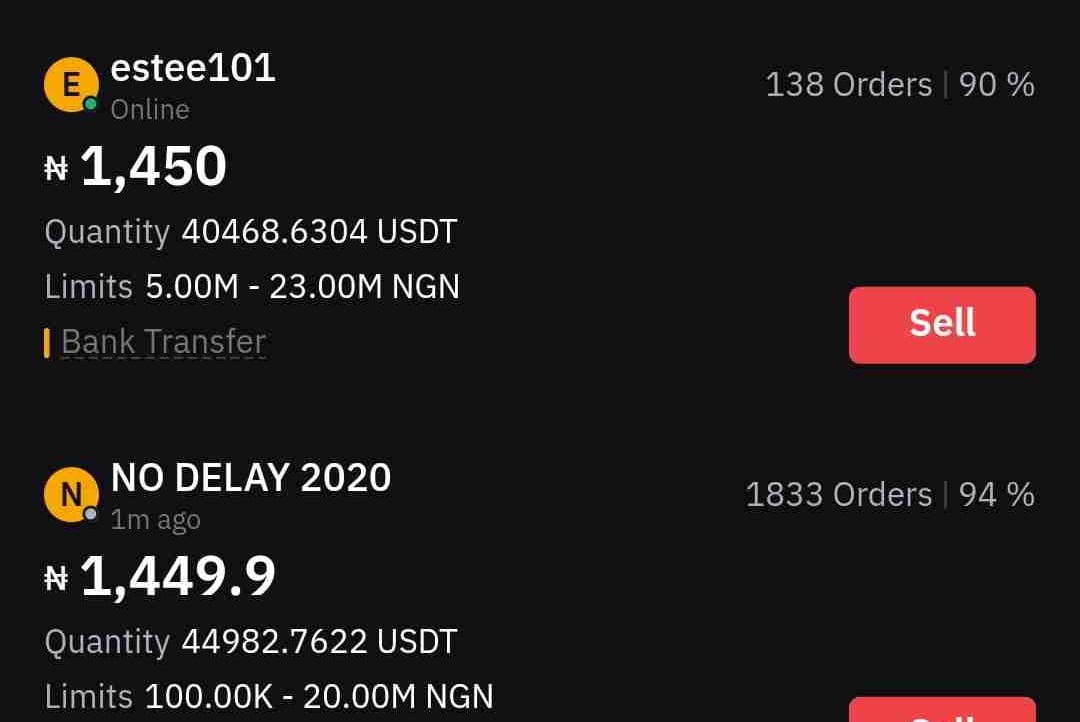The width and height of the screenshot is (1080, 722).
Task: Tap the Bank Transfer payment method
Action: [x=163, y=342]
